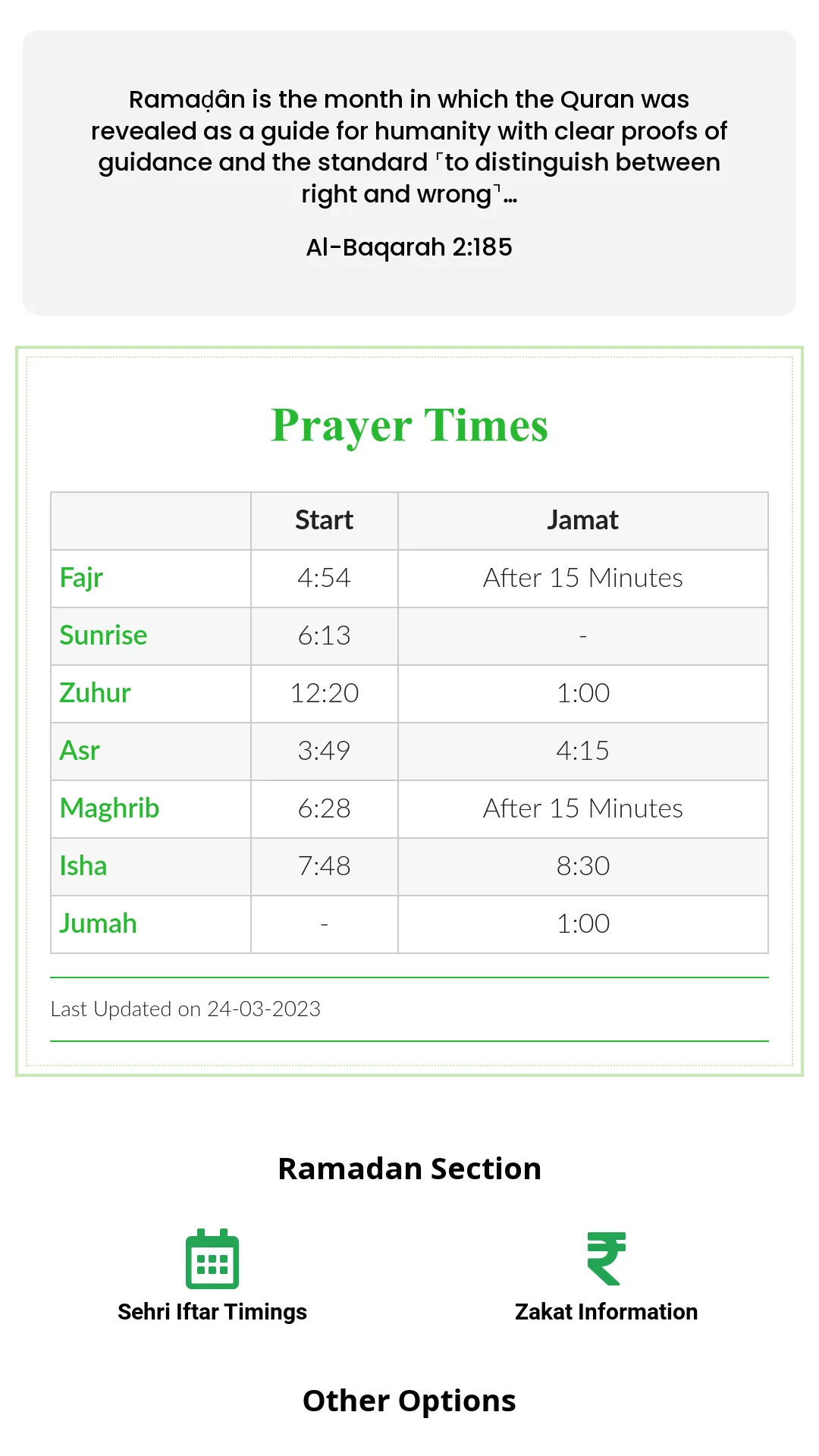
Task: Select the Isha prayer label
Action: click(x=83, y=866)
